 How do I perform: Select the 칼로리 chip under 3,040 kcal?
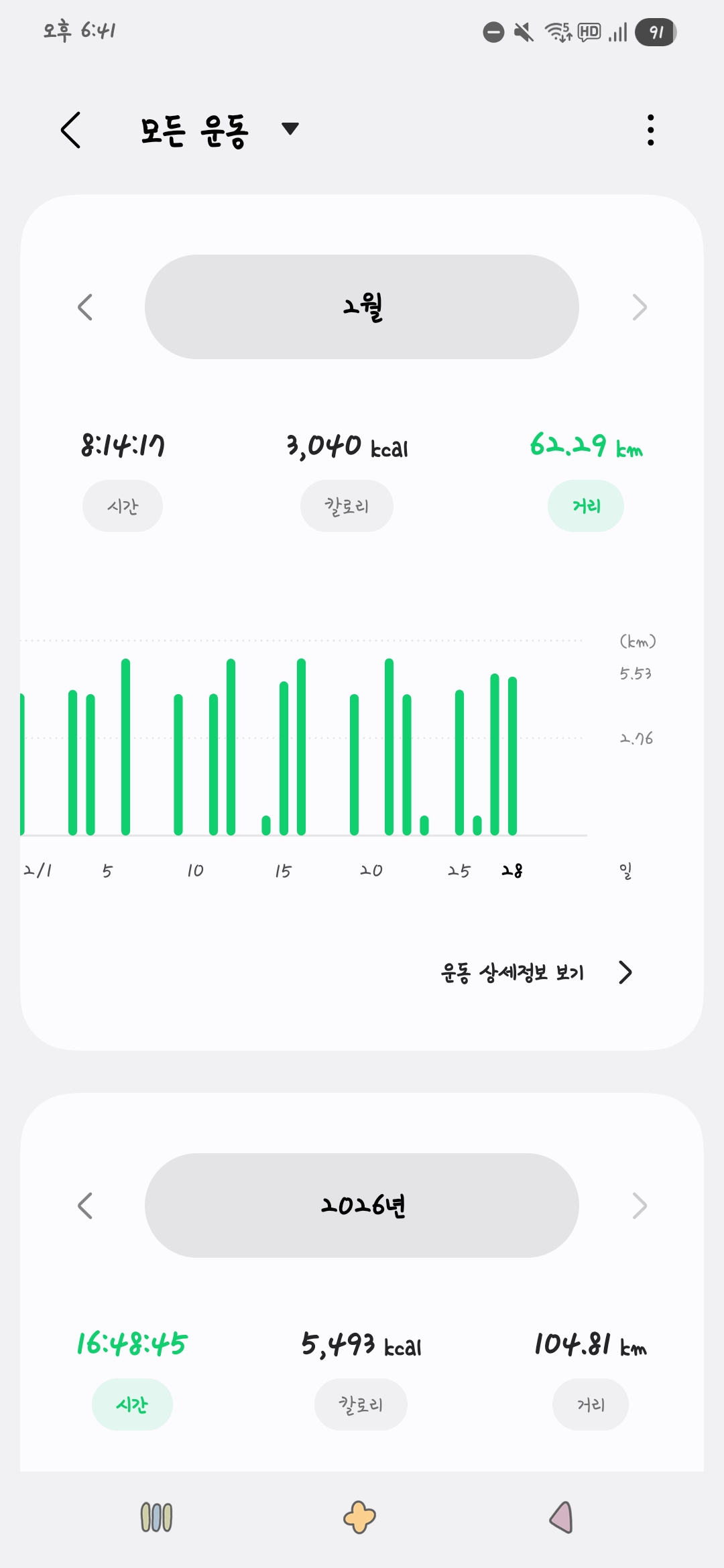(347, 506)
